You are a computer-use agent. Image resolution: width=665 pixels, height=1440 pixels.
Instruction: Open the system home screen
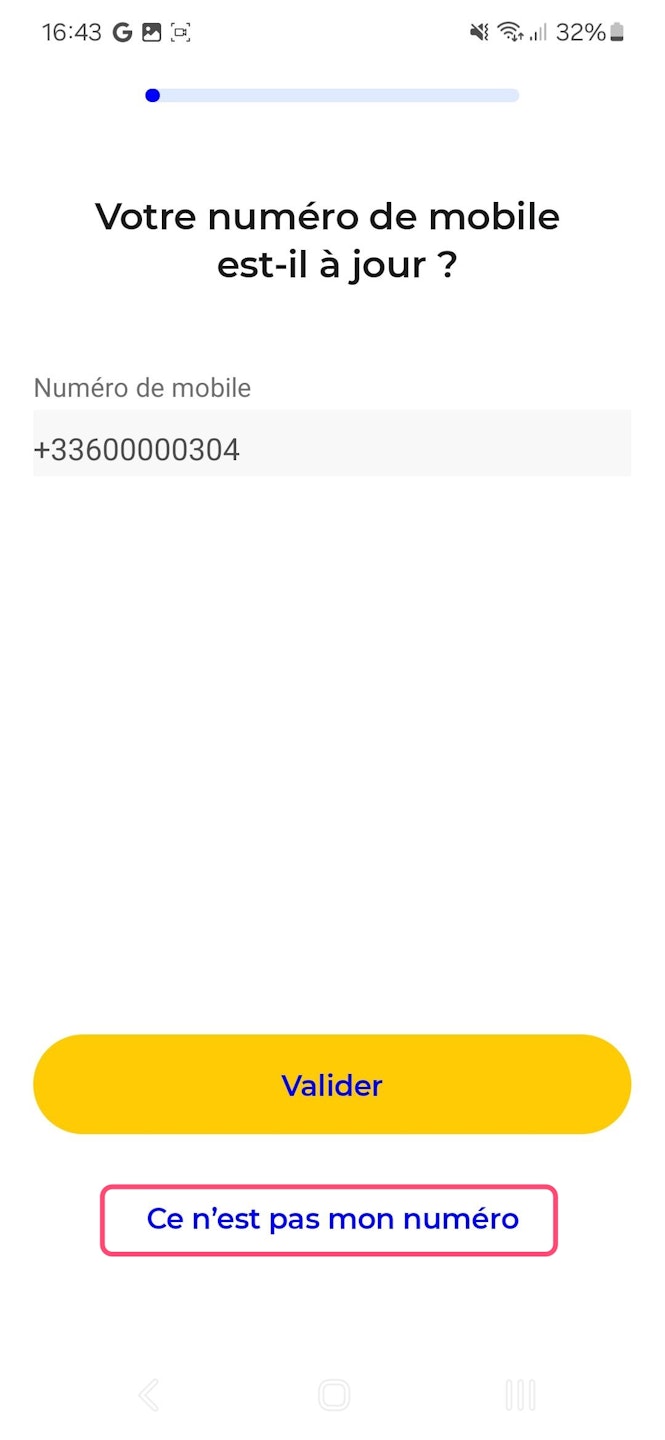(x=333, y=1395)
